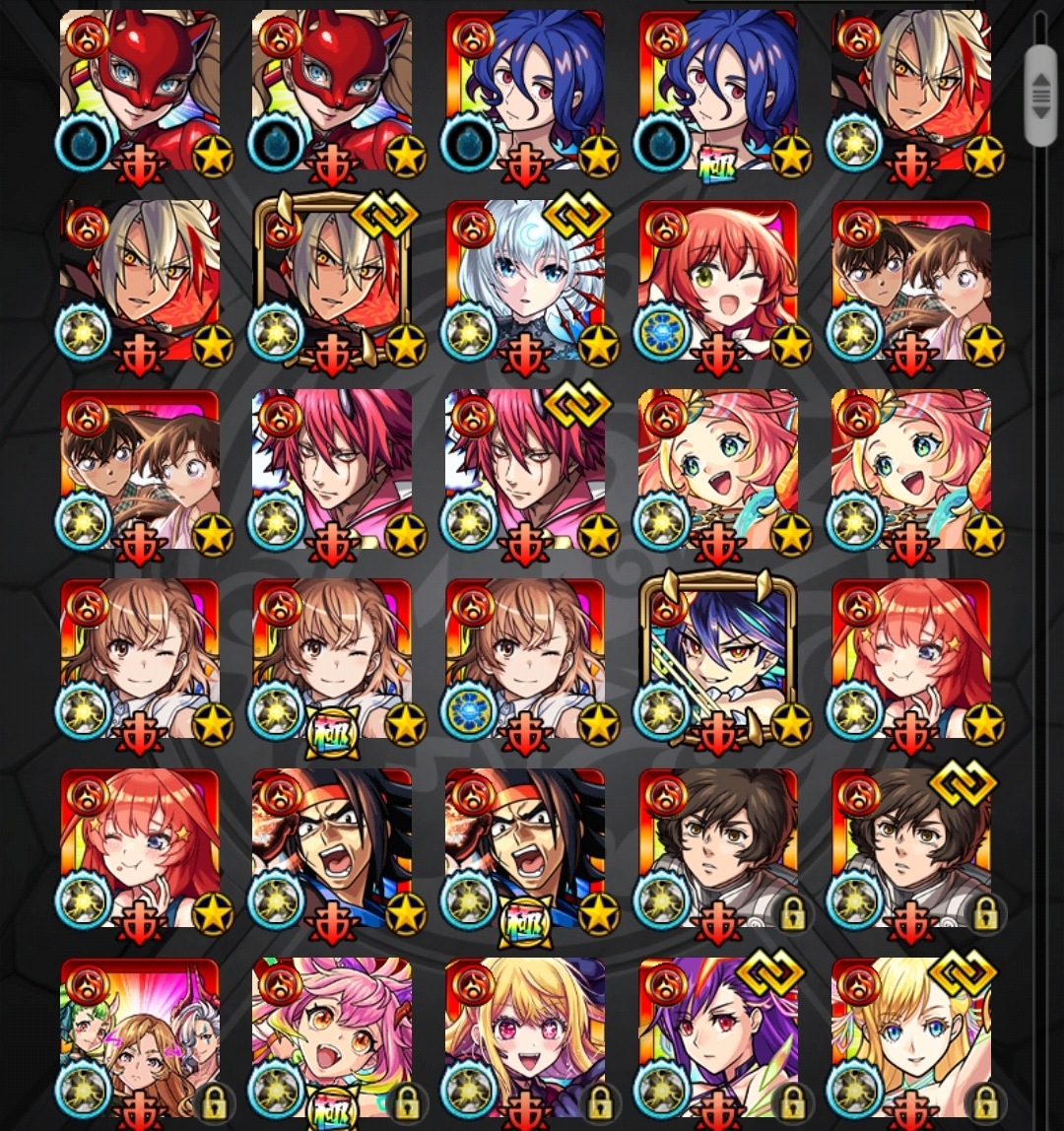Pick the blonde girl with pink star eyes
Image resolution: width=1064 pixels, height=1131 pixels.
524,1036
